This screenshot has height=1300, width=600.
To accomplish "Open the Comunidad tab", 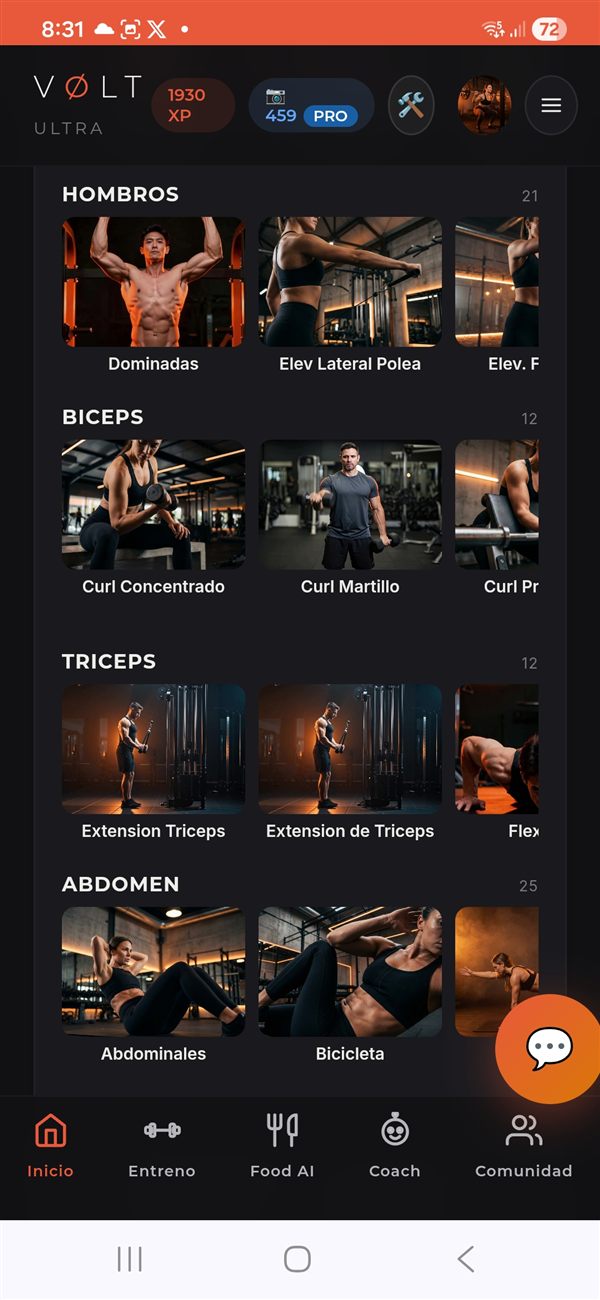I will click(523, 1146).
